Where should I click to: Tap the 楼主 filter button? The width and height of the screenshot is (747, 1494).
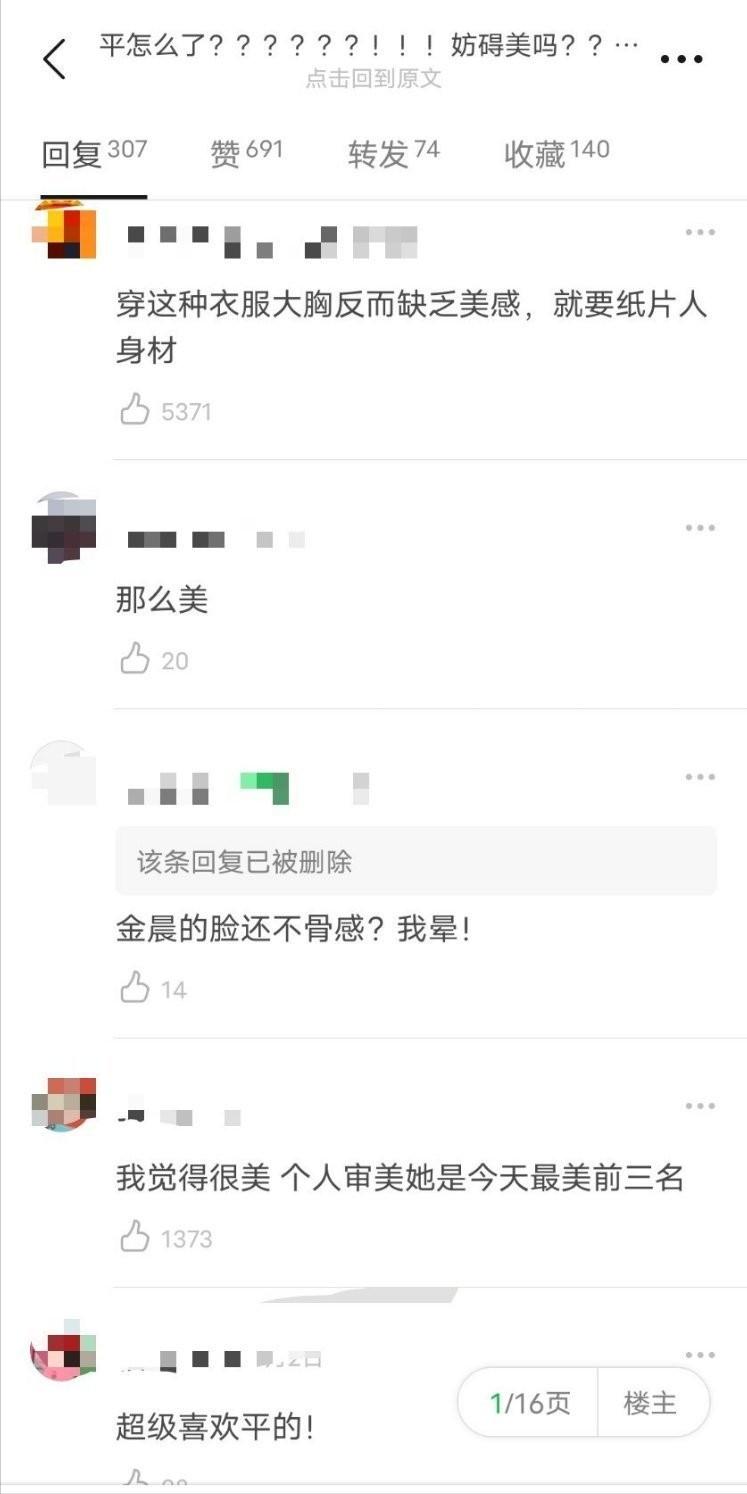(652, 1403)
